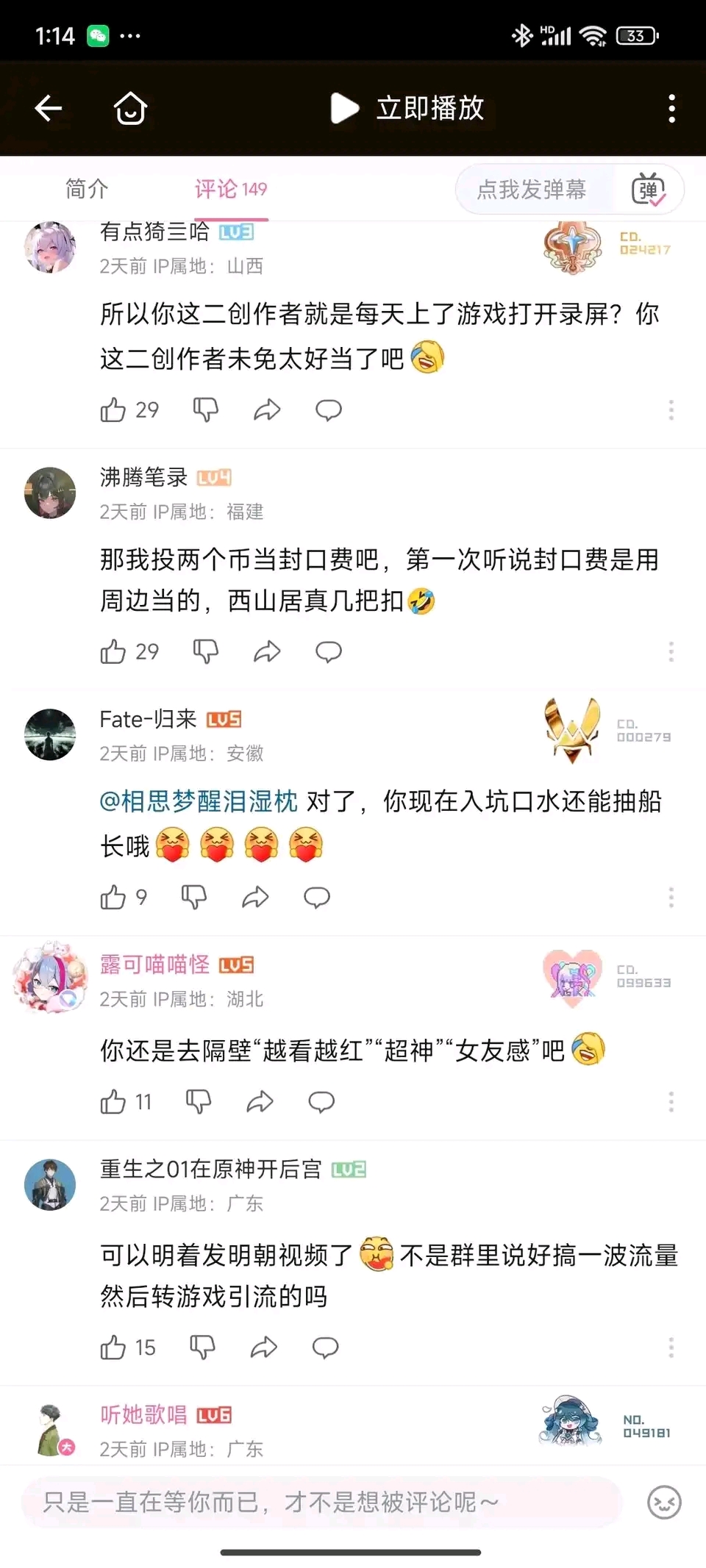The width and height of the screenshot is (706, 1568).
Task: Reply to 露可喵喵怪's comment
Action: click(x=321, y=1102)
